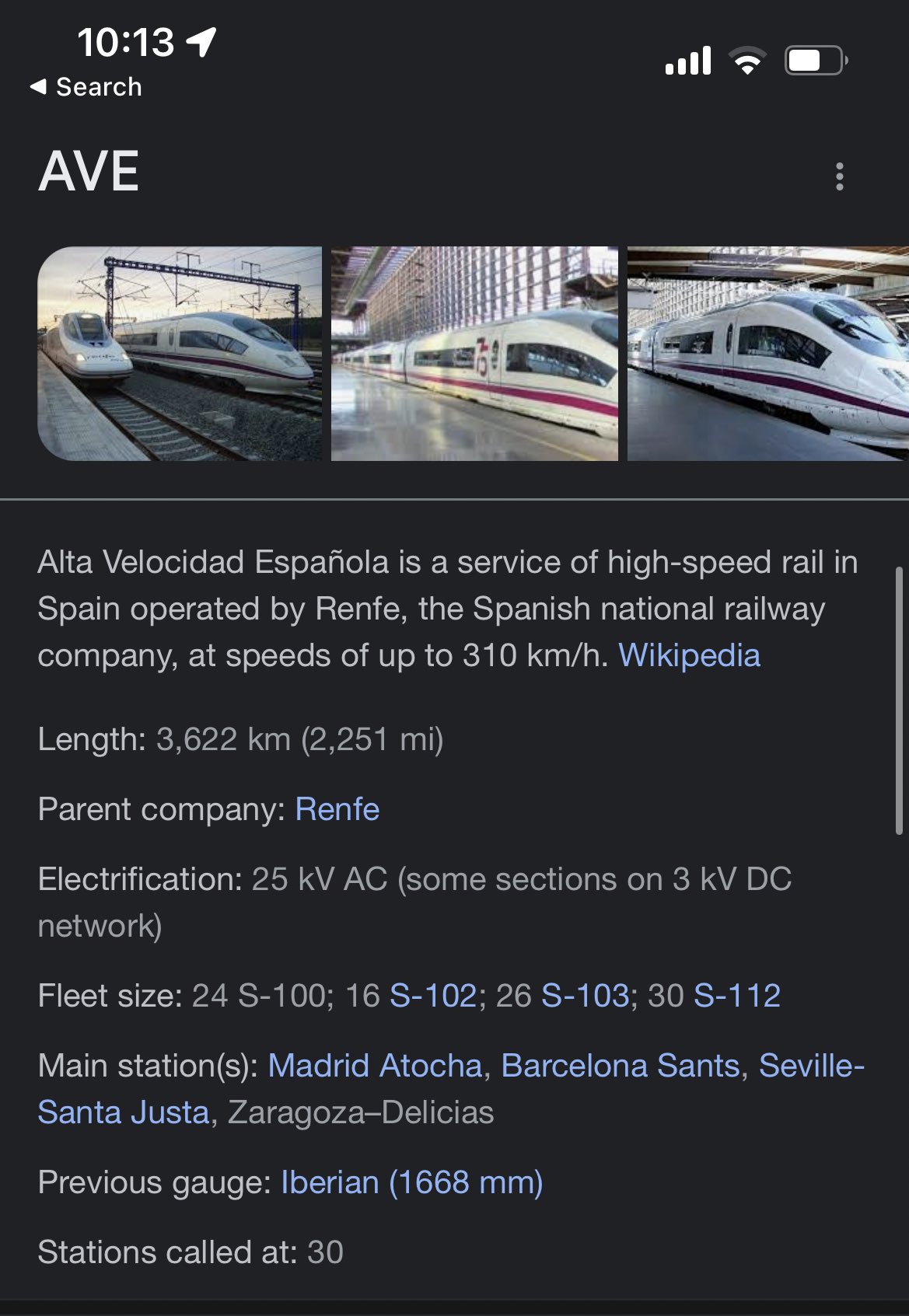Return to the Search app
This screenshot has height=1316, width=909.
(x=86, y=87)
